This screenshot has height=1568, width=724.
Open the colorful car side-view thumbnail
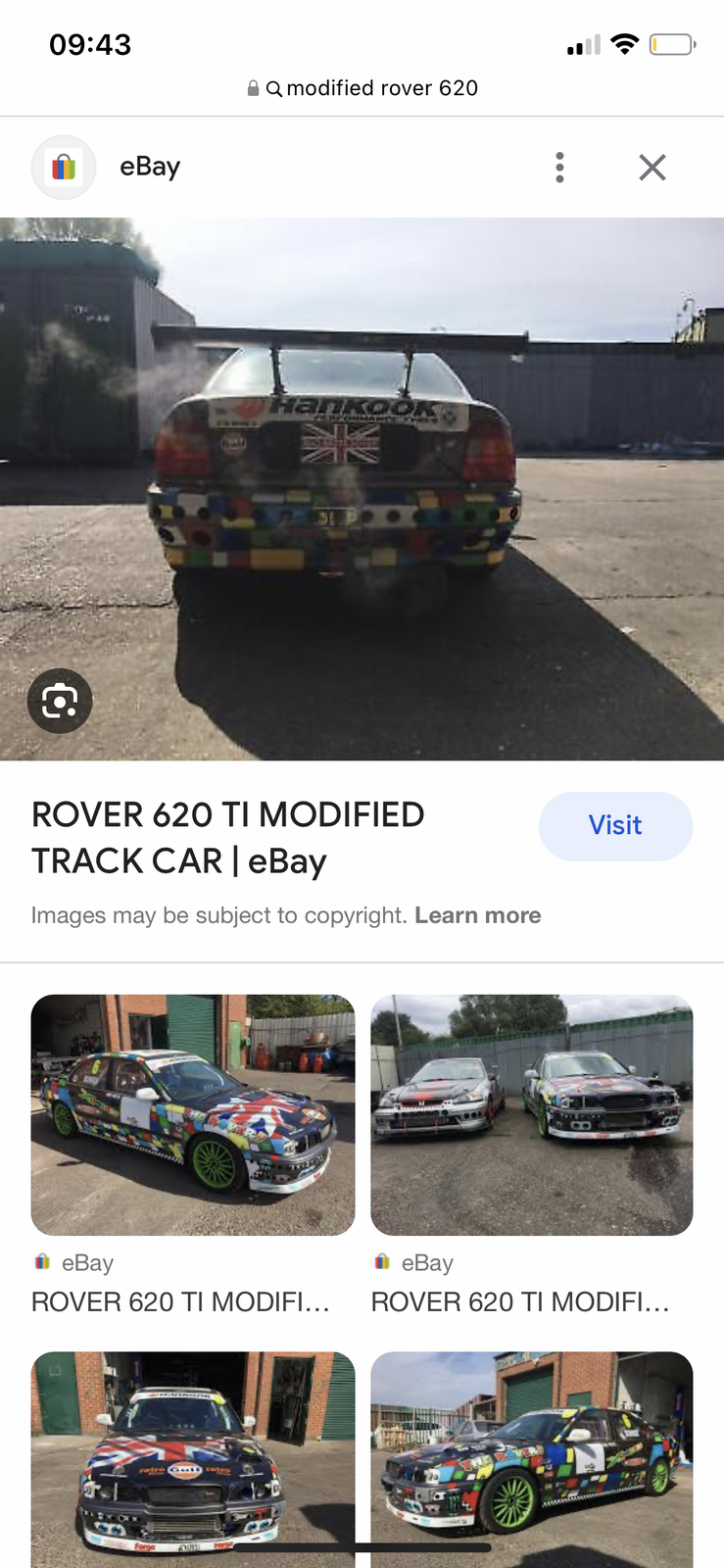pos(193,1114)
